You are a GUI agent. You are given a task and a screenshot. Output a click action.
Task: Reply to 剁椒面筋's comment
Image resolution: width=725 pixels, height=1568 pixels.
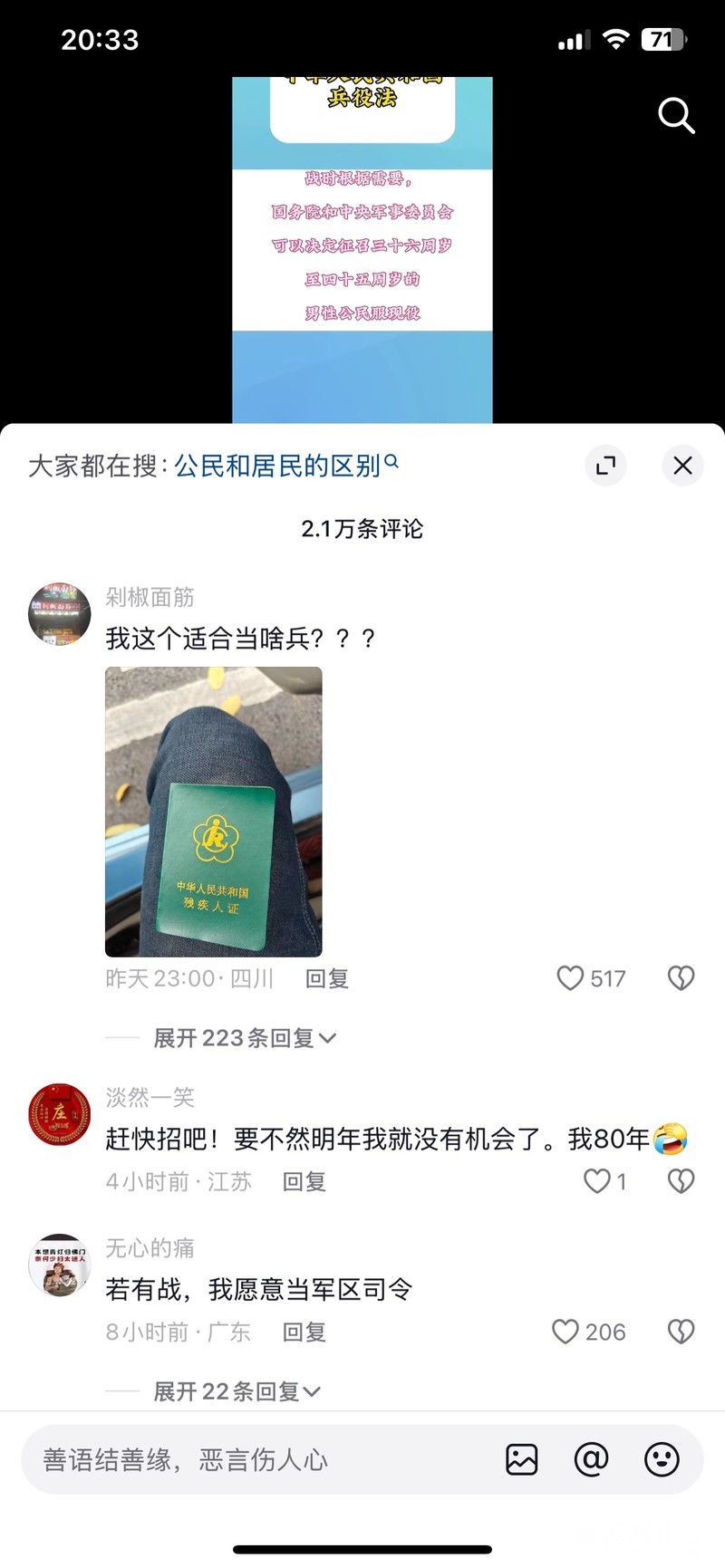point(327,978)
